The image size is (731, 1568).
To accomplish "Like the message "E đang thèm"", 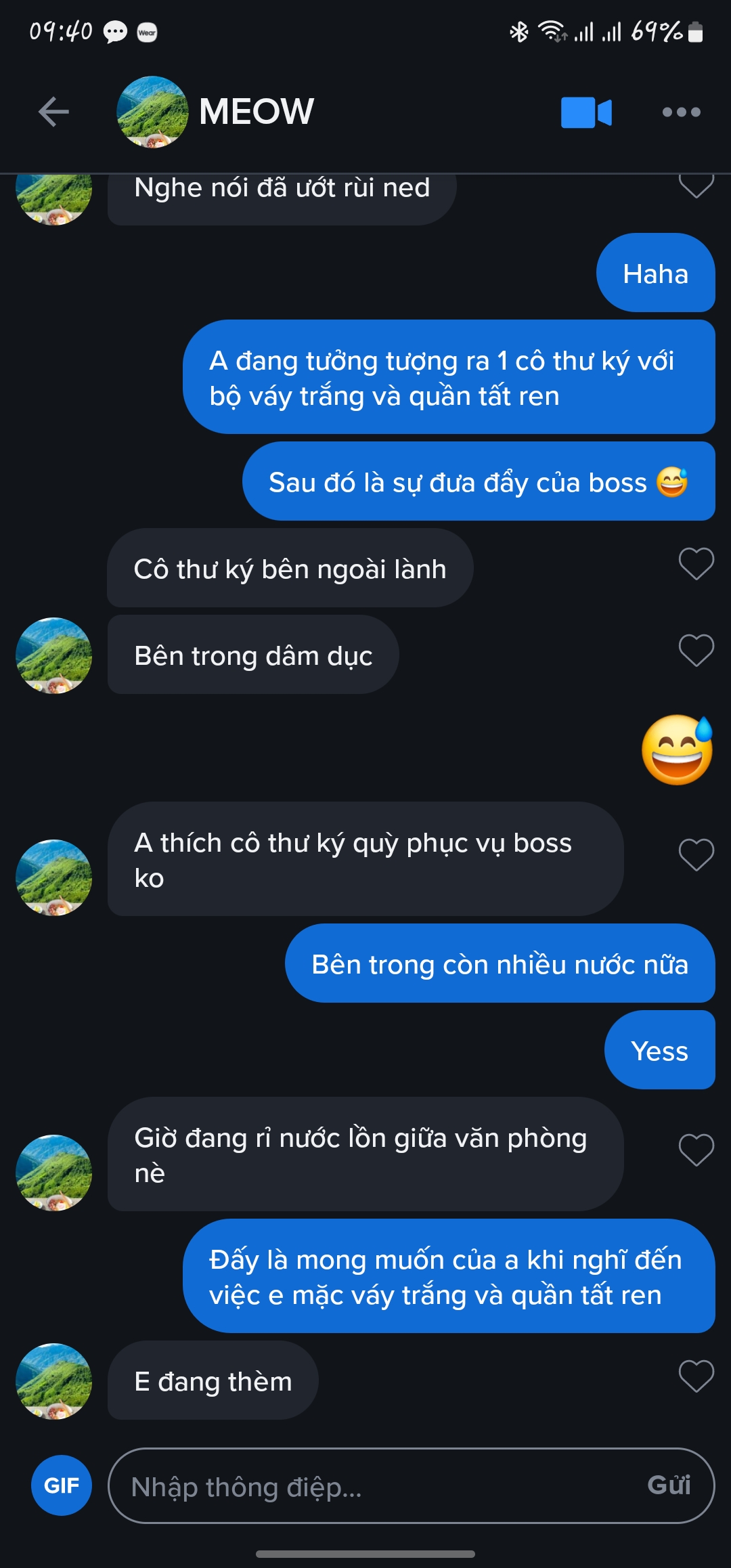I will [696, 1376].
